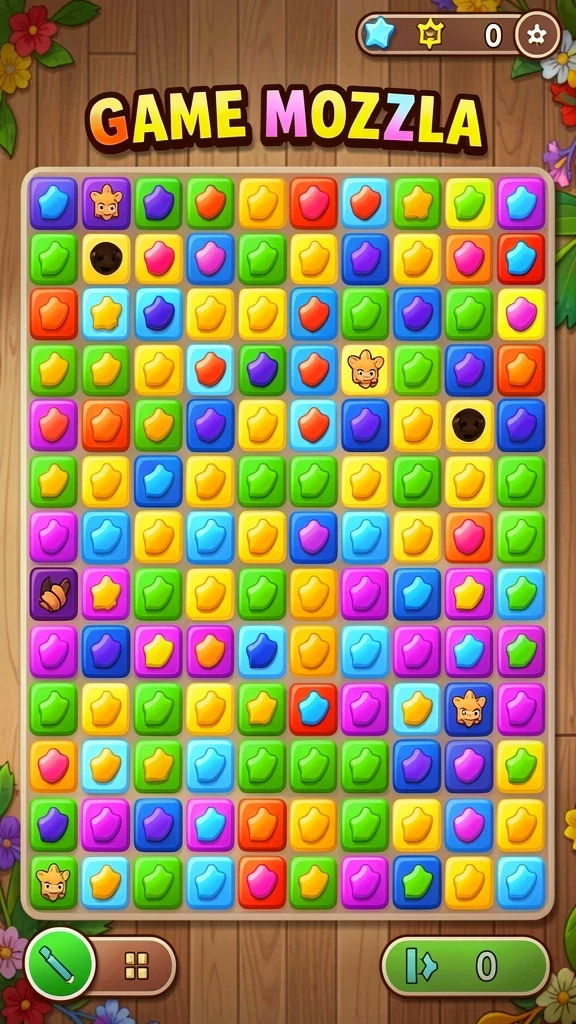Tap the four-square grid button
This screenshot has width=576, height=1024.
click(136, 966)
